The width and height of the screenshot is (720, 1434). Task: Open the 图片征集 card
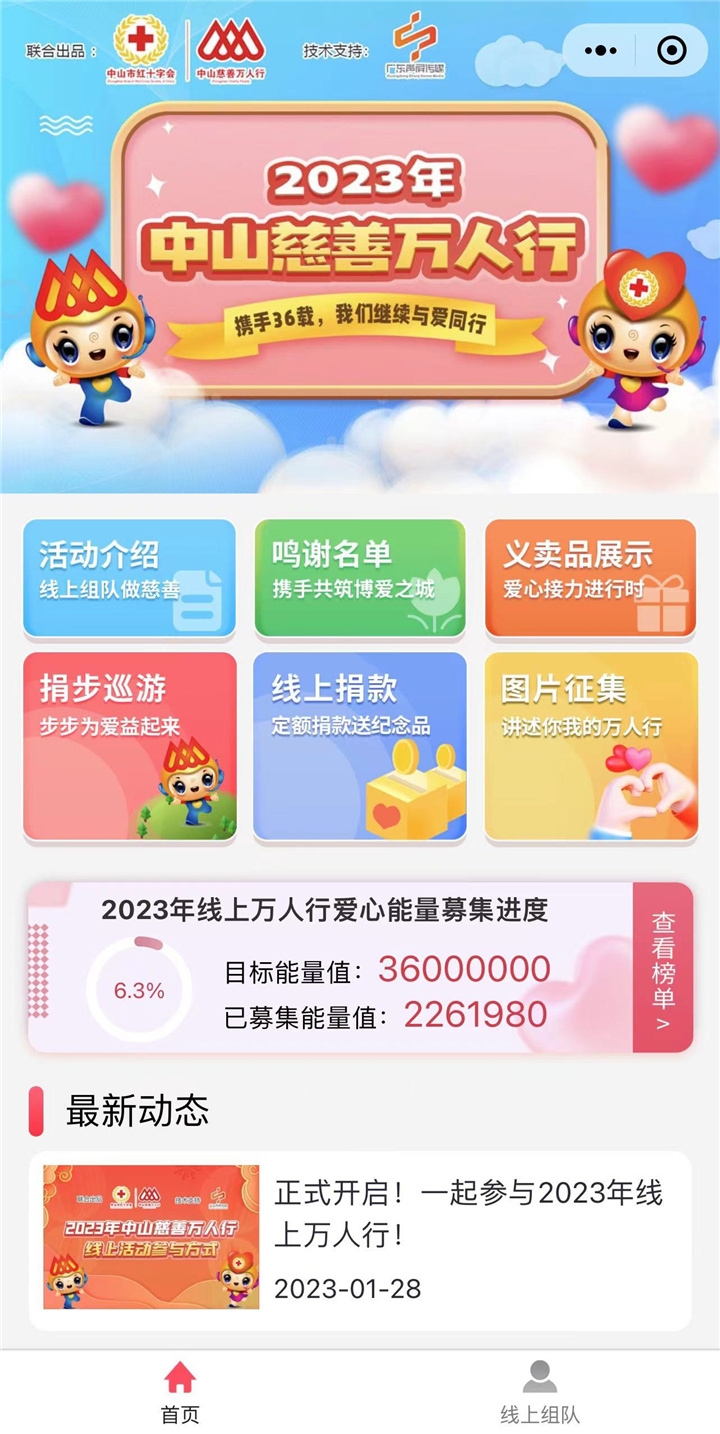[590, 746]
